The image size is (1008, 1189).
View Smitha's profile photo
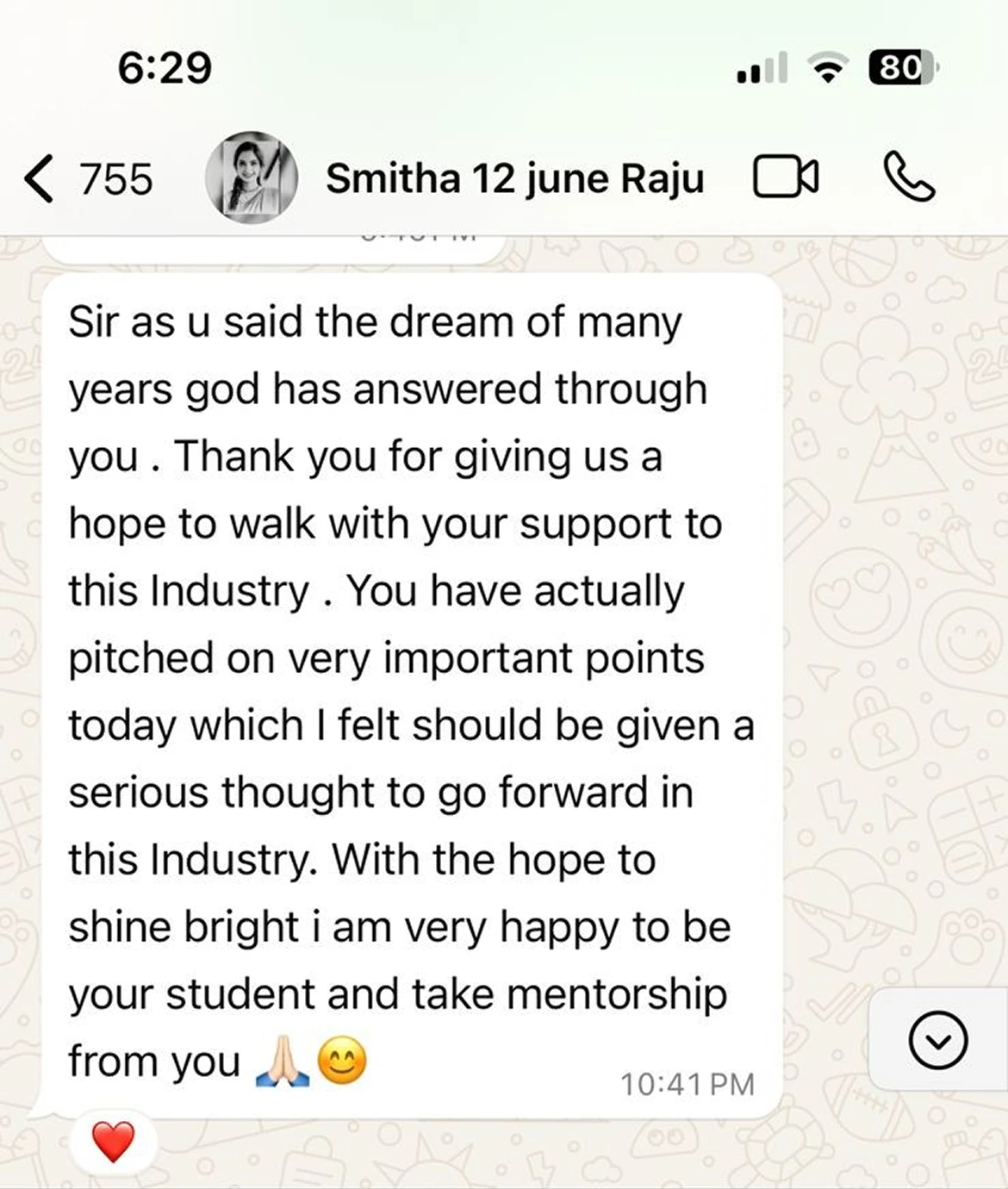coord(251,177)
